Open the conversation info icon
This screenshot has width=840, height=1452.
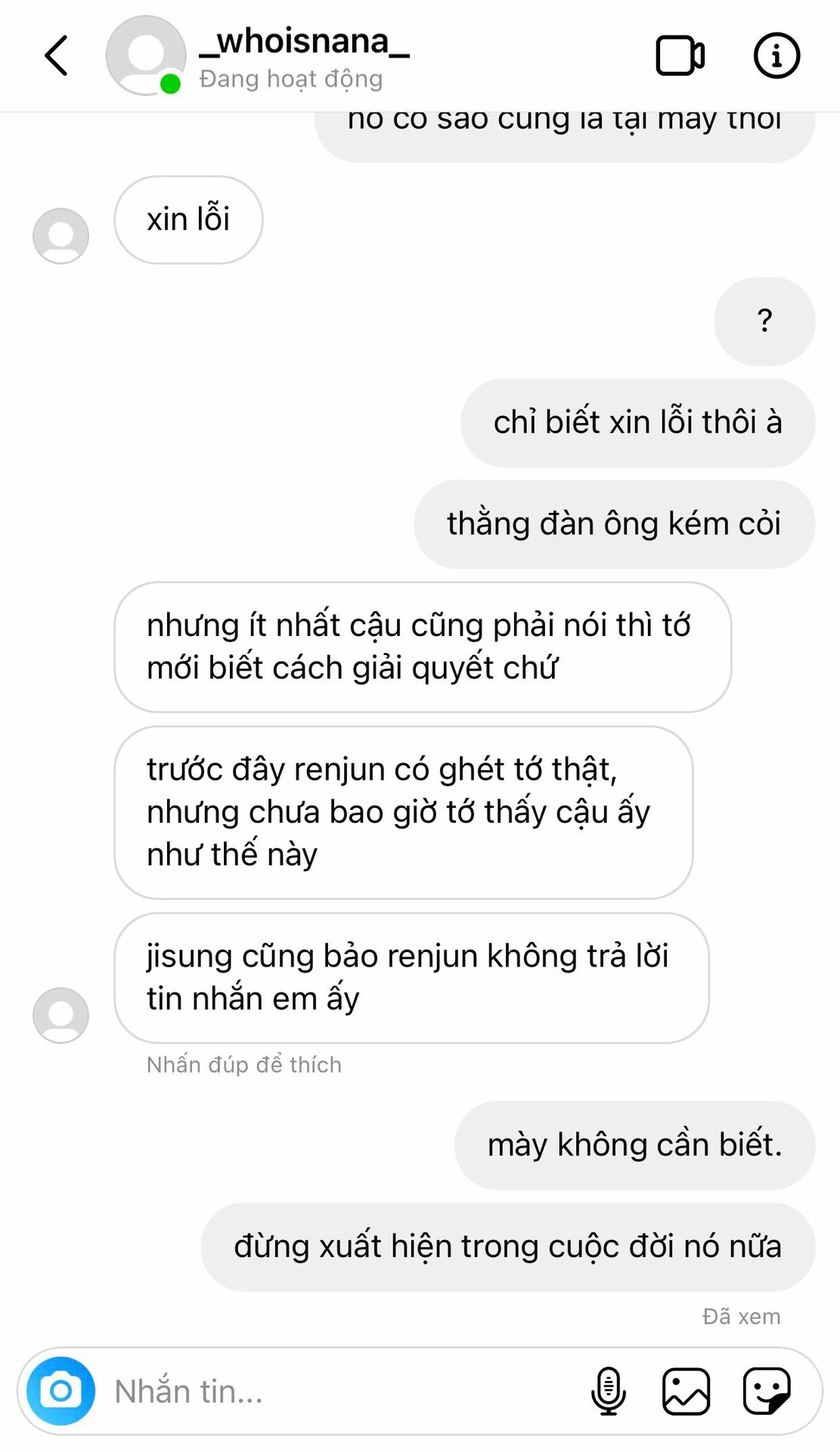tap(776, 55)
